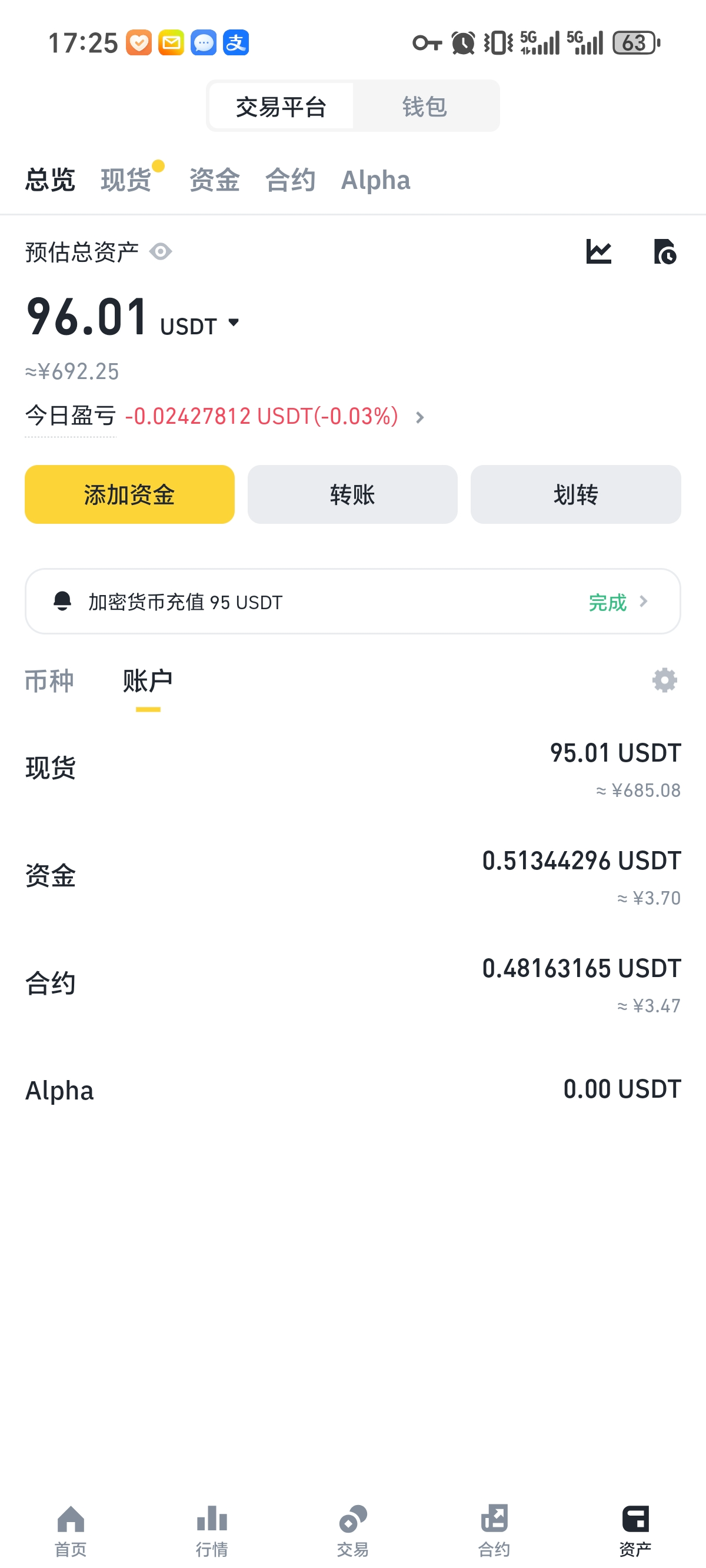Switch to the 币种 list tab

49,680
